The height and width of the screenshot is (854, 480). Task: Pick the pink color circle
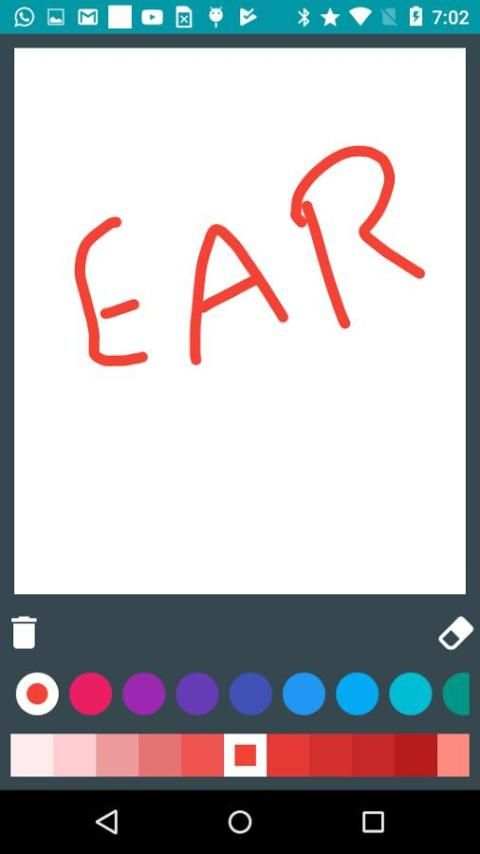pyautogui.click(x=90, y=694)
